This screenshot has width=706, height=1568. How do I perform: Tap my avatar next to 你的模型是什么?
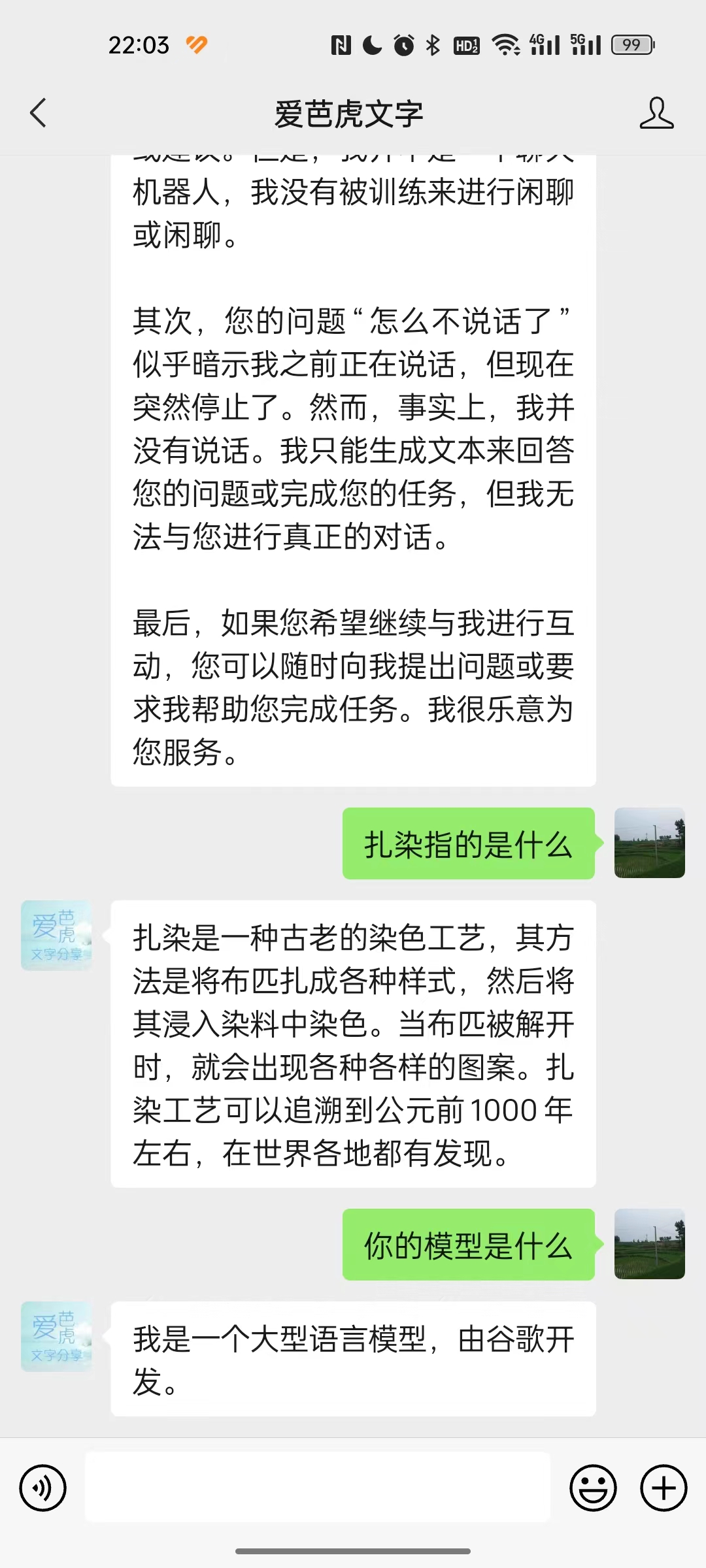(x=650, y=1244)
